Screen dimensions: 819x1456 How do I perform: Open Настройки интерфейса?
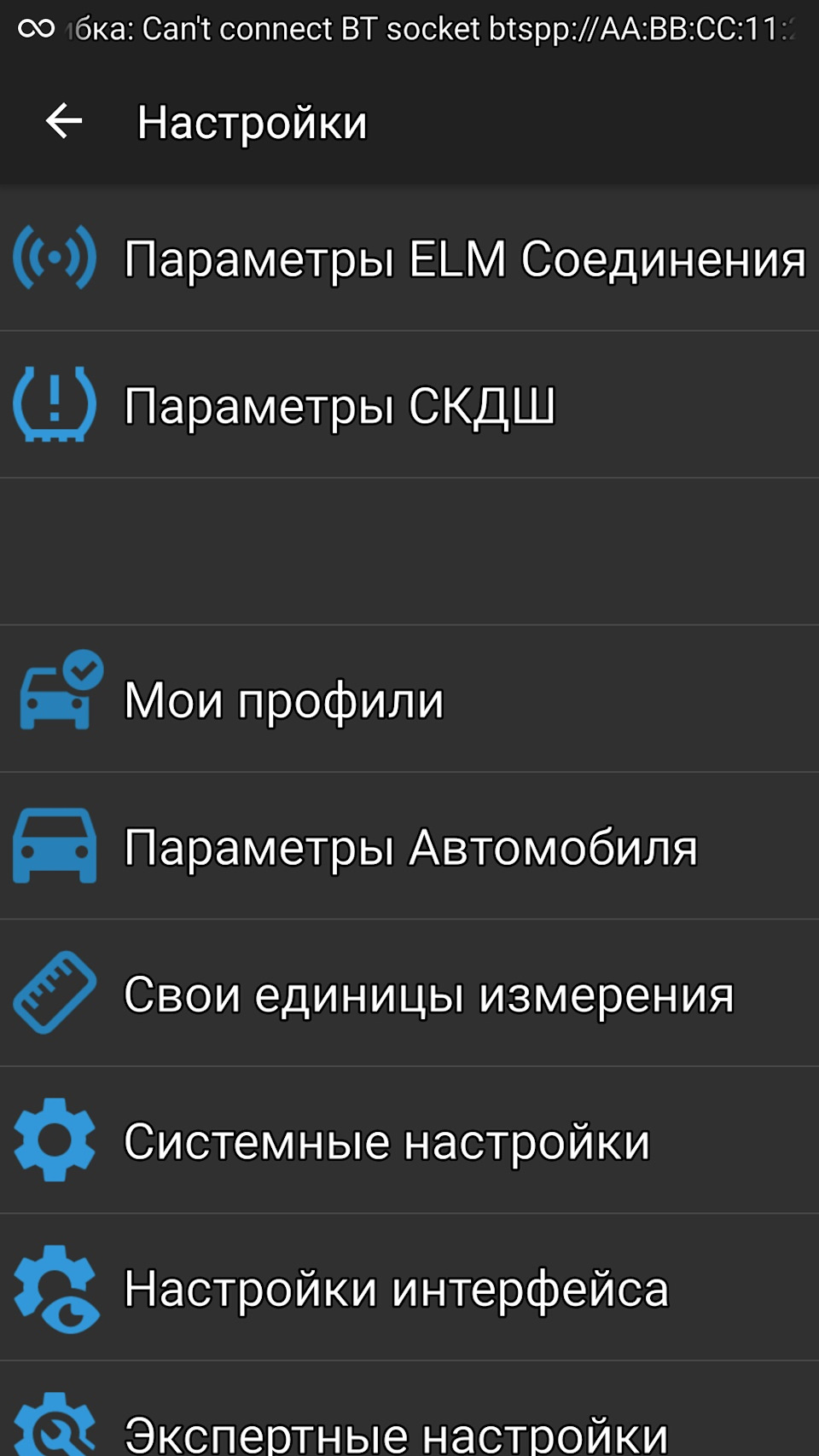click(x=409, y=1288)
